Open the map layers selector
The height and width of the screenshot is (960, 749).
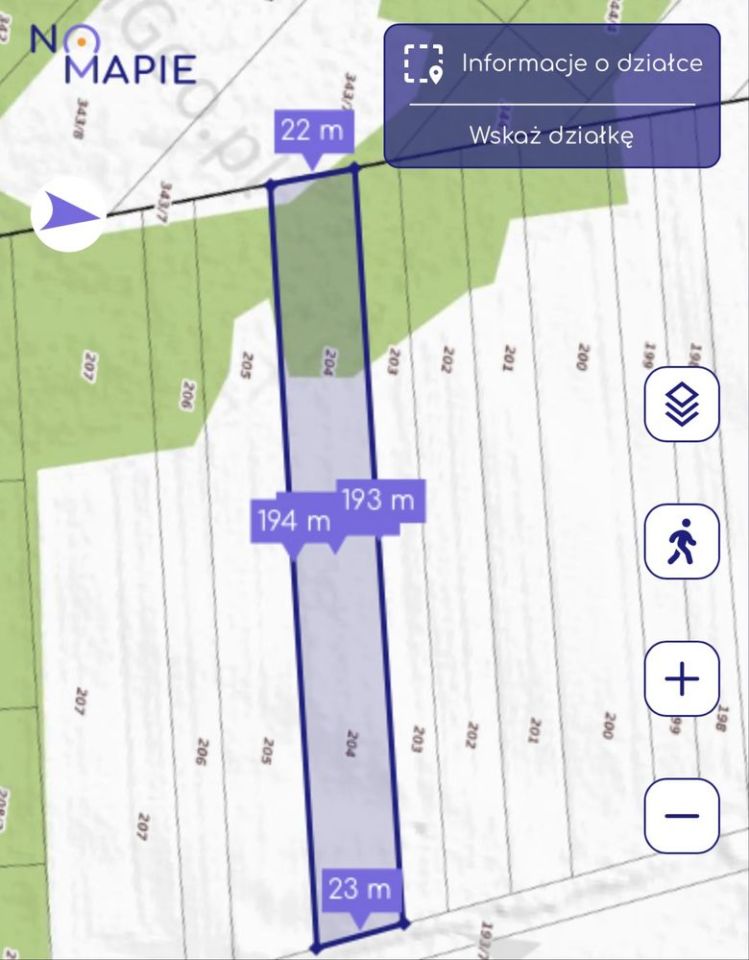(682, 404)
